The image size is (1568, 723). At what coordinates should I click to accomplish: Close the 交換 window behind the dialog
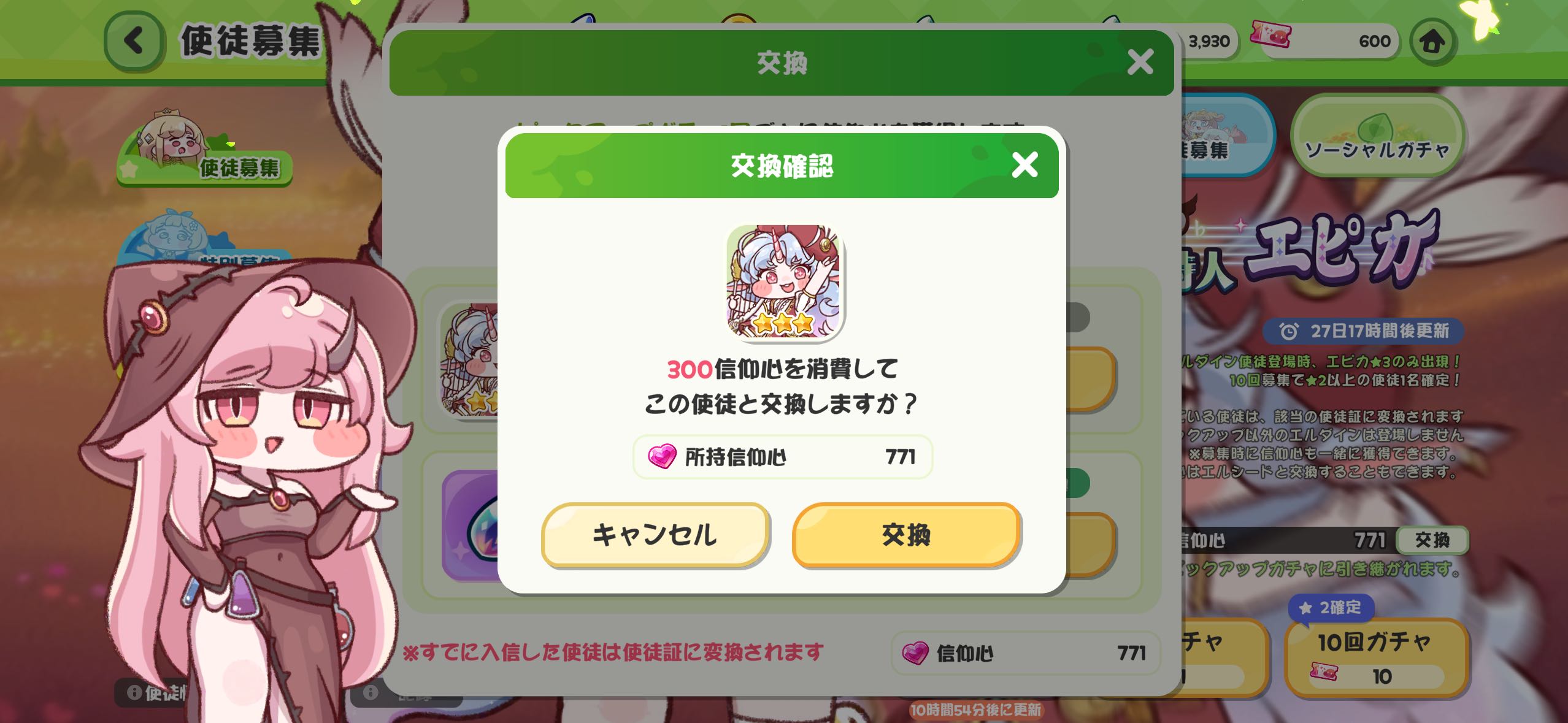(1140, 62)
